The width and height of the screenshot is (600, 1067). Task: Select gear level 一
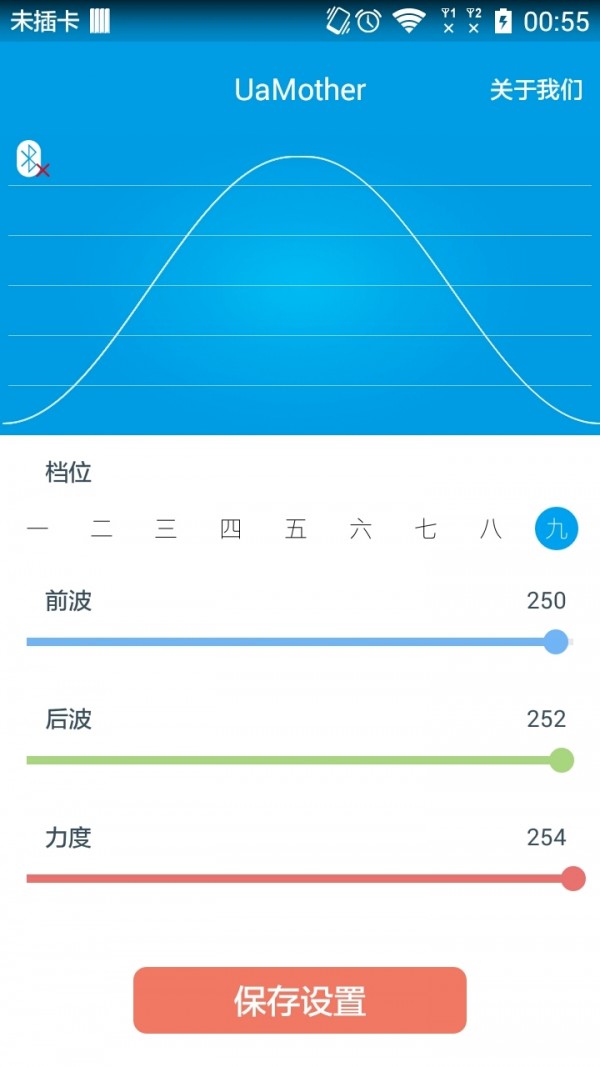[38, 529]
